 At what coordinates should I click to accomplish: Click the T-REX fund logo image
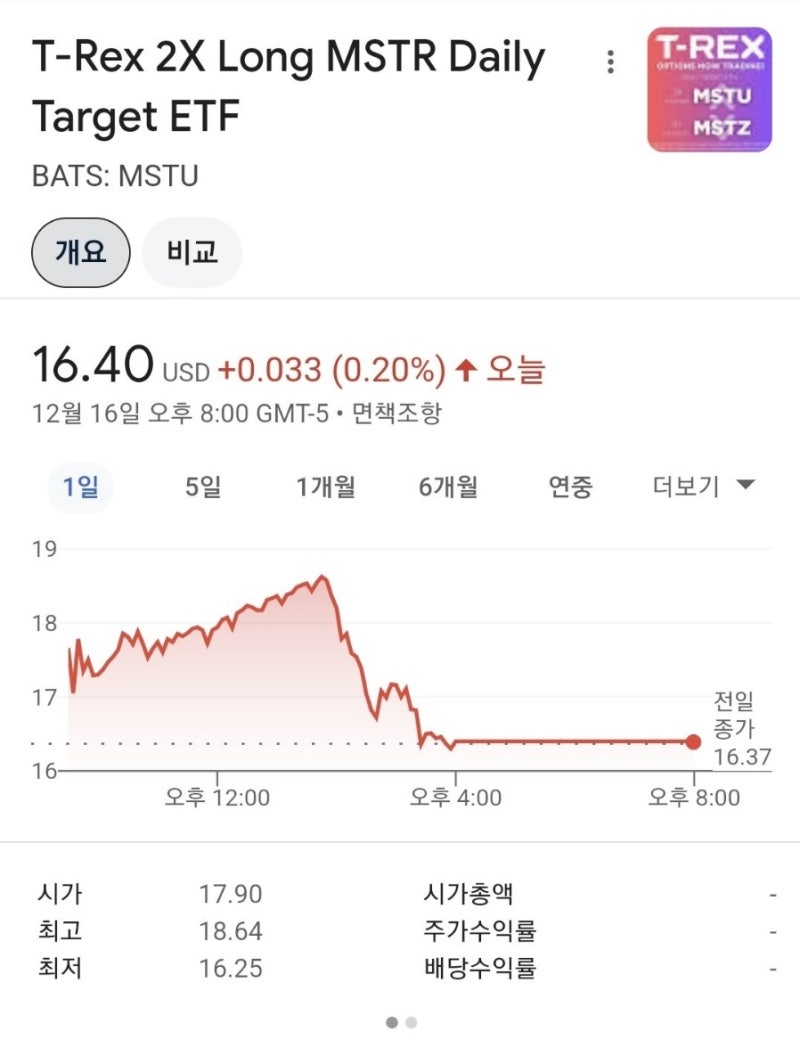point(711,88)
